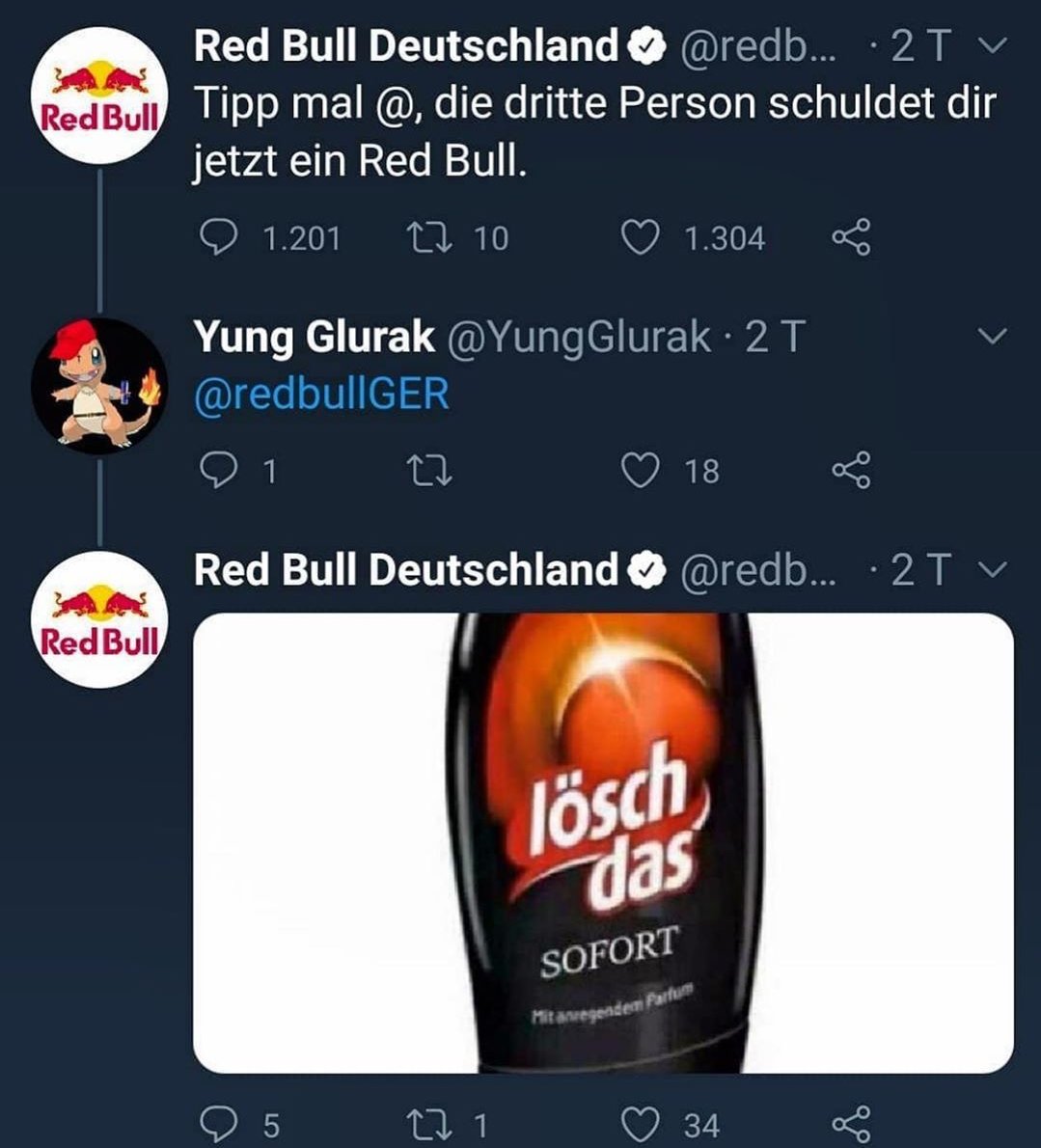Open Red Bull avatar beside the image tweet

tap(99, 619)
